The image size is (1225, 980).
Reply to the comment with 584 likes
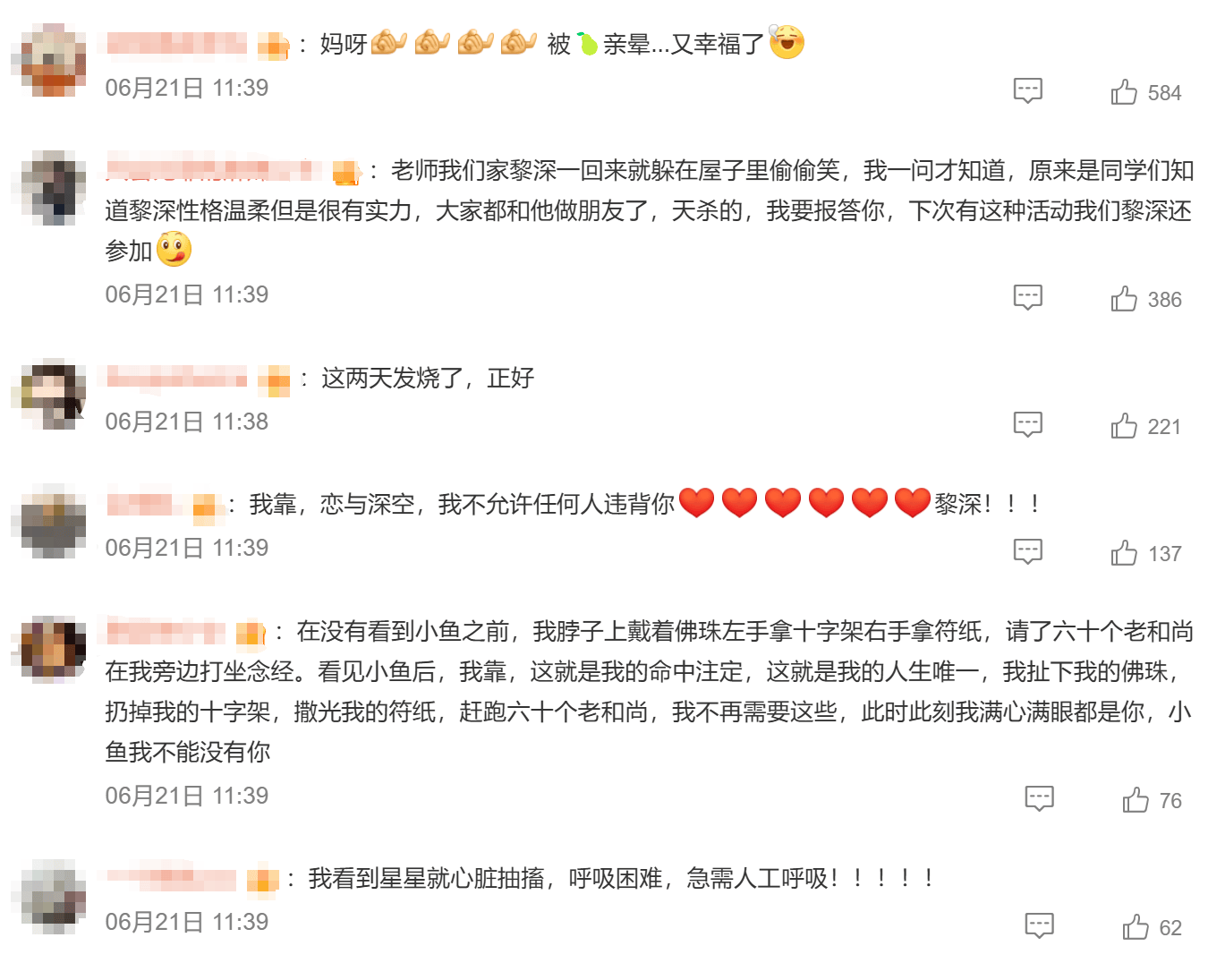coord(1027,90)
